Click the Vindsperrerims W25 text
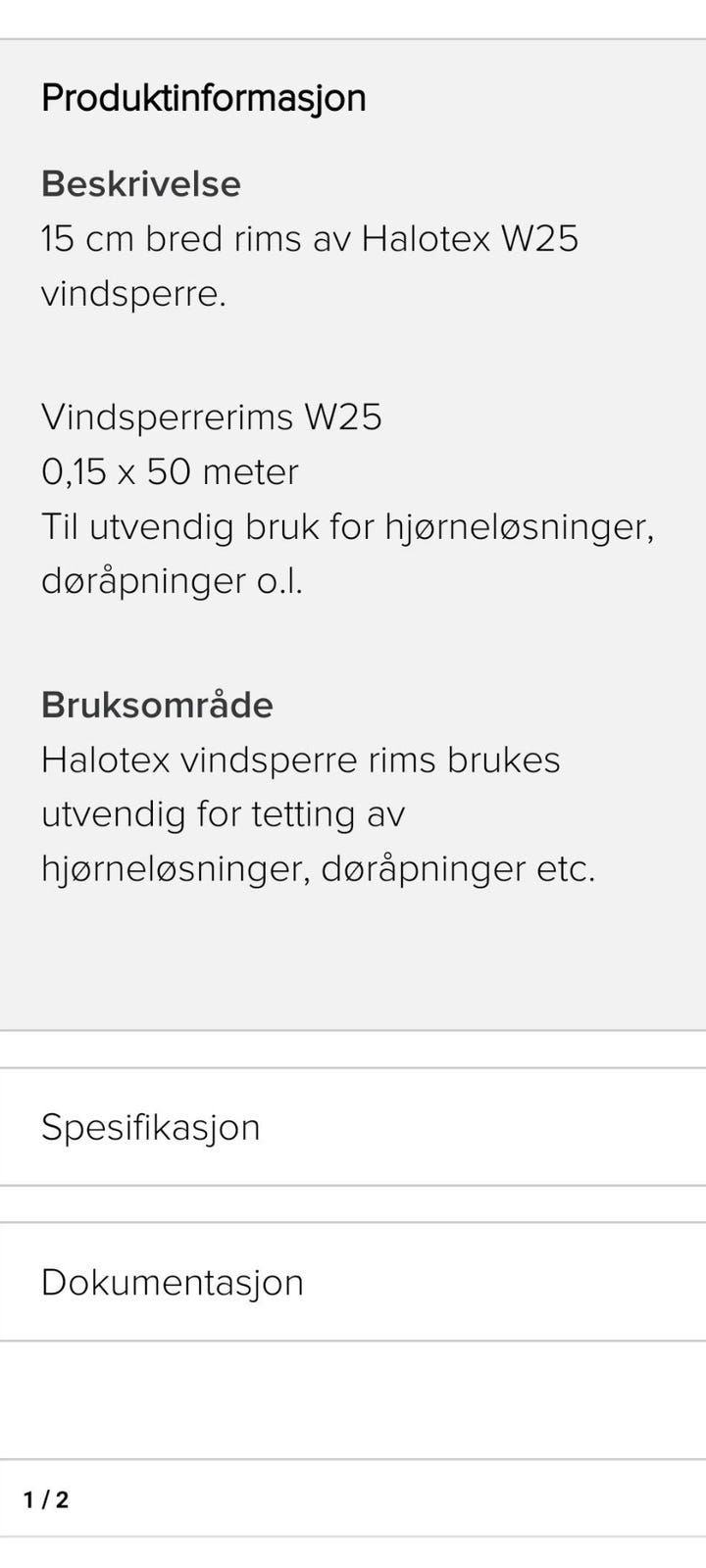 (212, 416)
